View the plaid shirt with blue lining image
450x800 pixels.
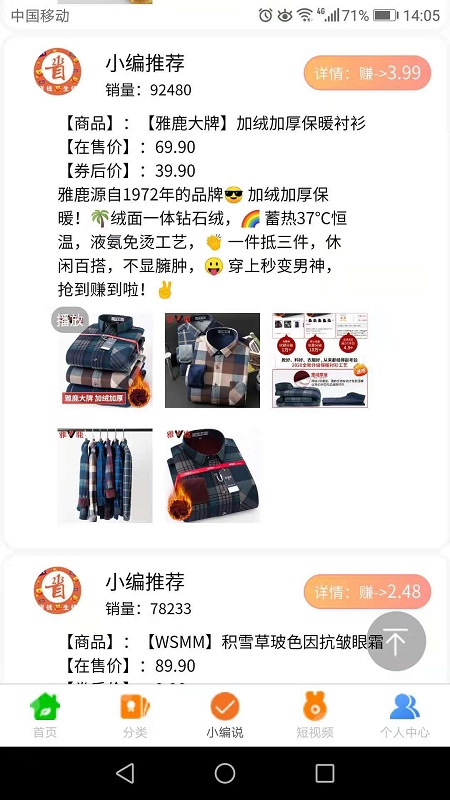(212, 360)
